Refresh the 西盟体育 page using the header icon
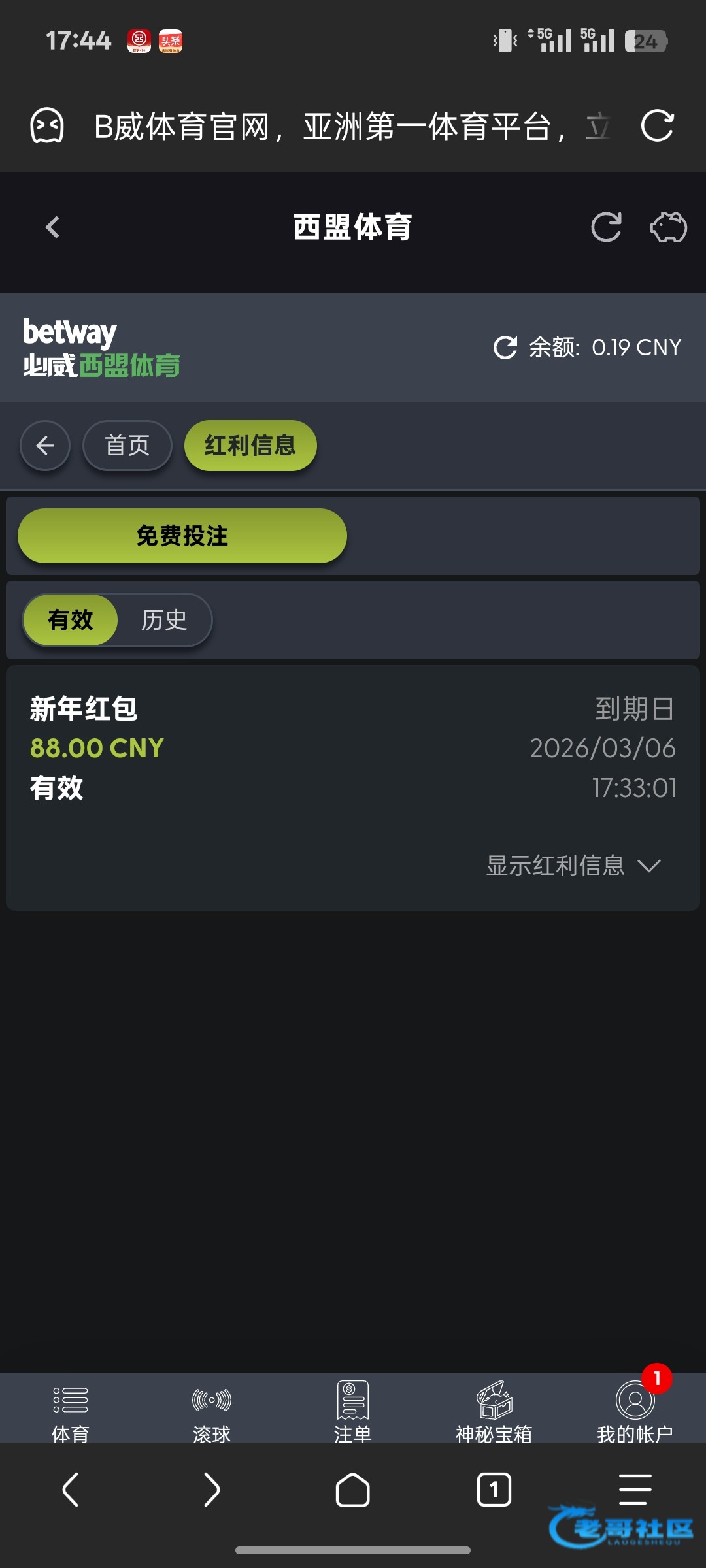Image resolution: width=706 pixels, height=1568 pixels. [x=606, y=227]
